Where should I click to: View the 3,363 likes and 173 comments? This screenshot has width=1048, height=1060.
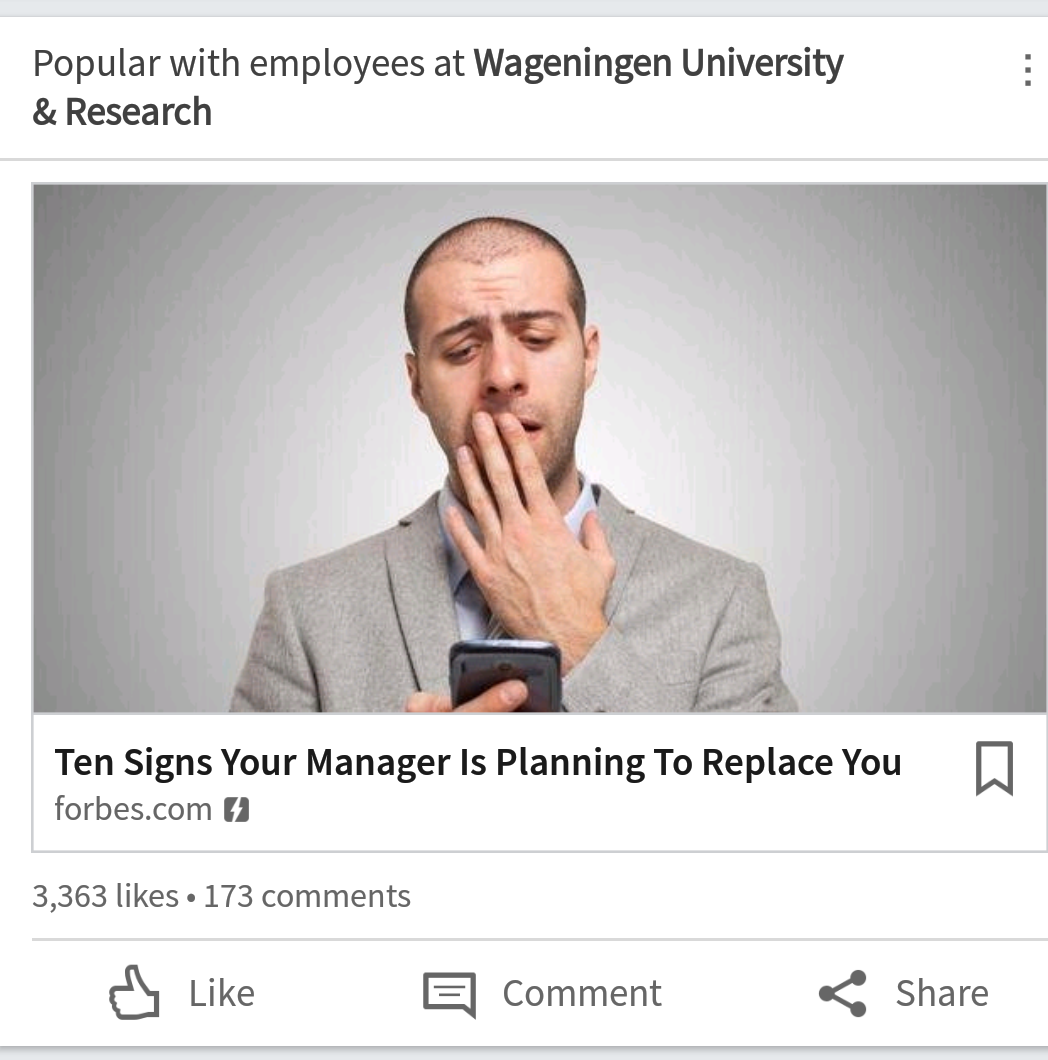[x=221, y=896]
